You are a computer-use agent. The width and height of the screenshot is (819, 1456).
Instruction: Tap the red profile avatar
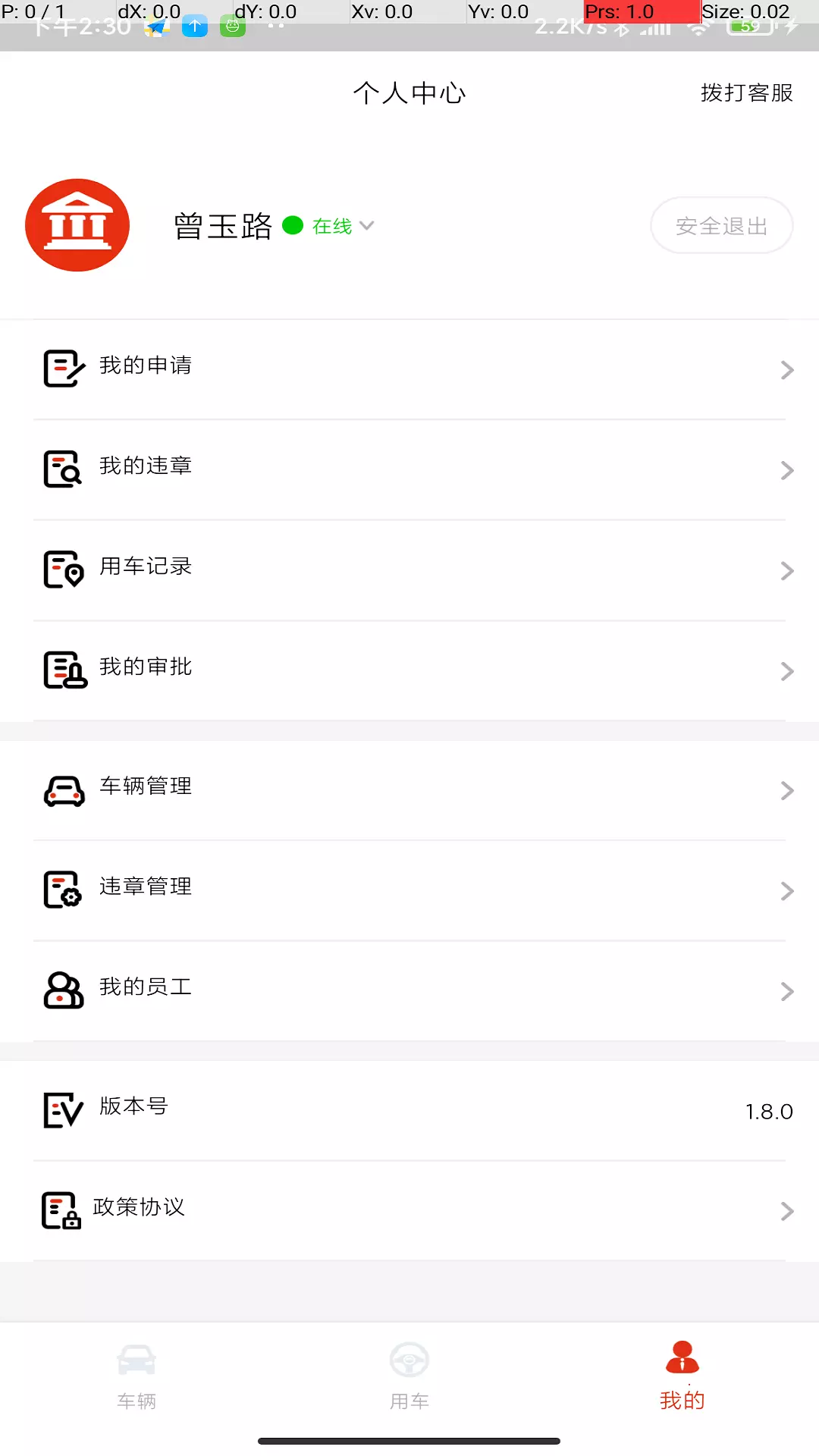coord(77,225)
